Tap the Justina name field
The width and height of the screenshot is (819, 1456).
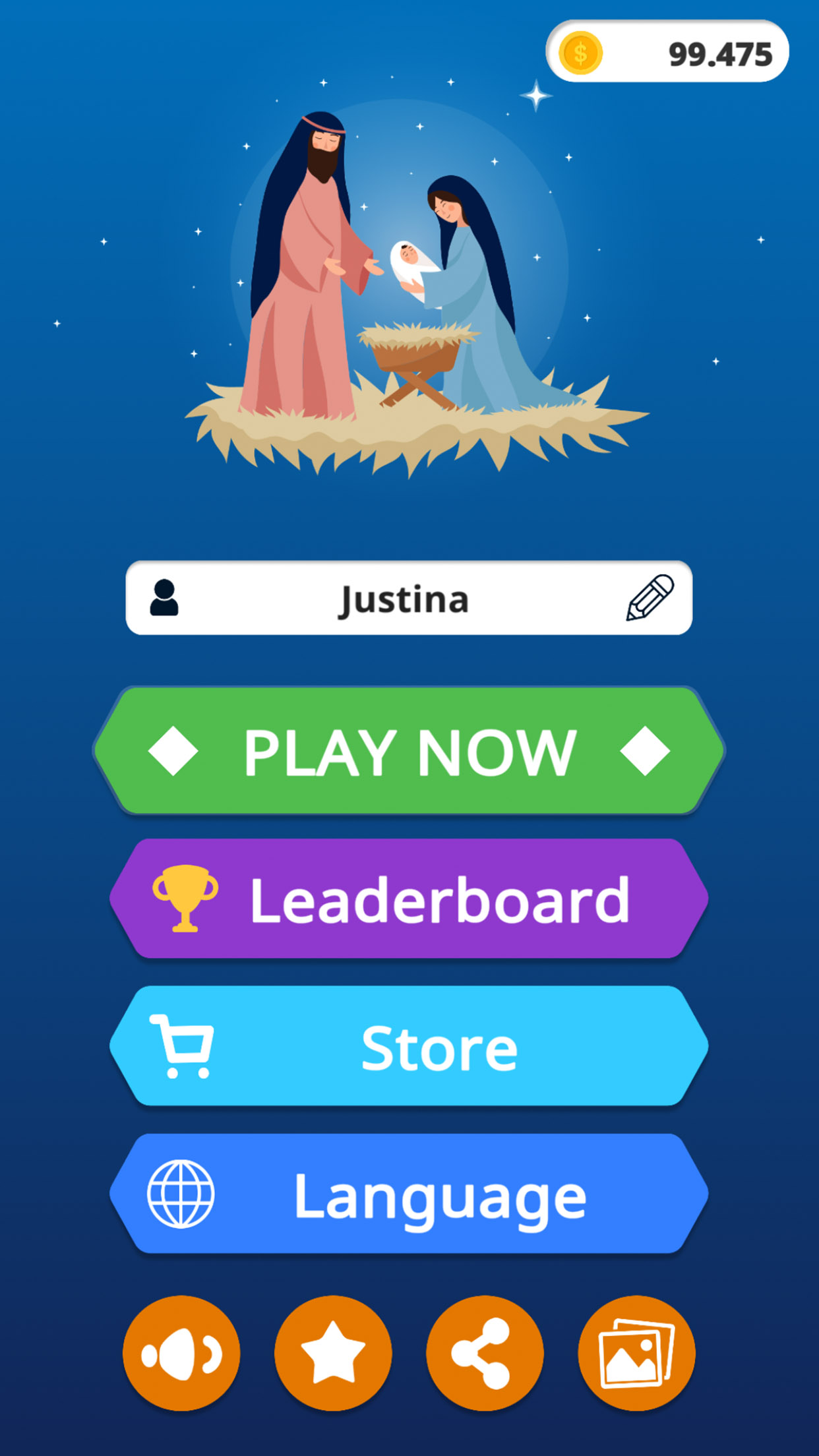coord(409,598)
